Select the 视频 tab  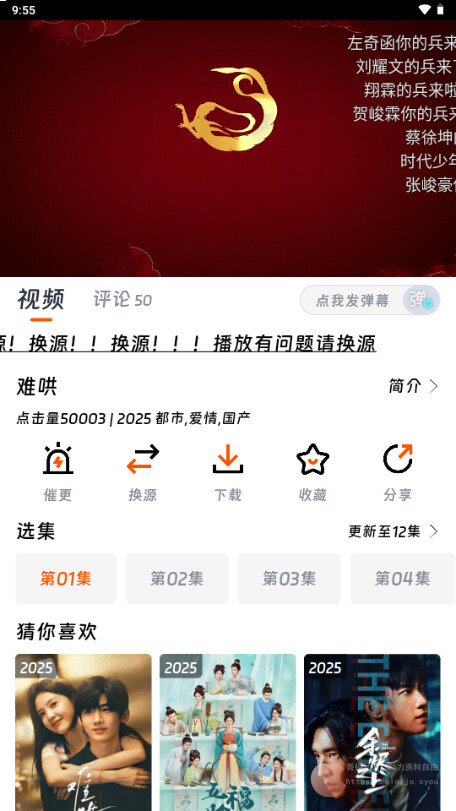tap(41, 299)
